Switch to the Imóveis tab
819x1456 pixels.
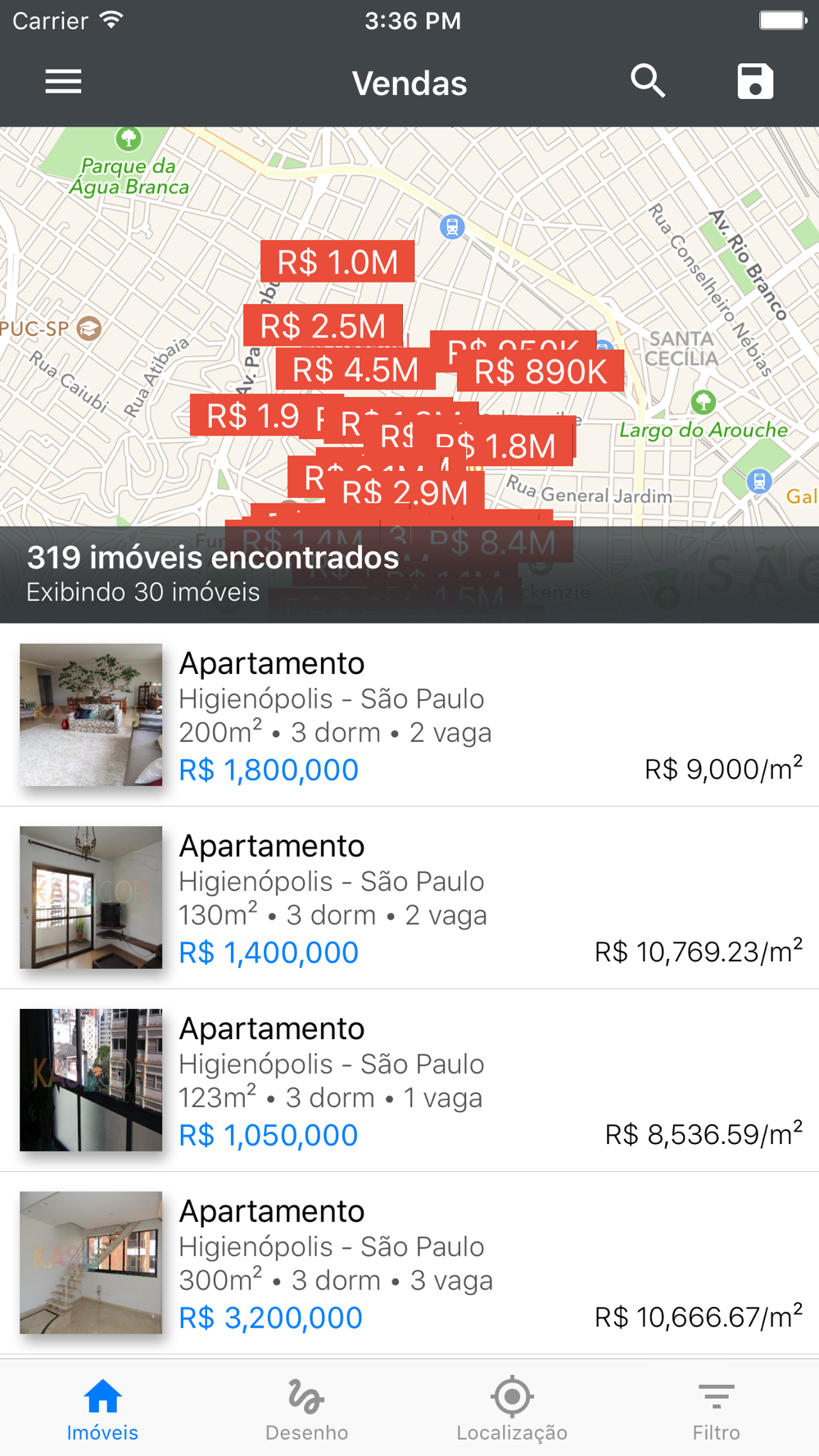102,1409
